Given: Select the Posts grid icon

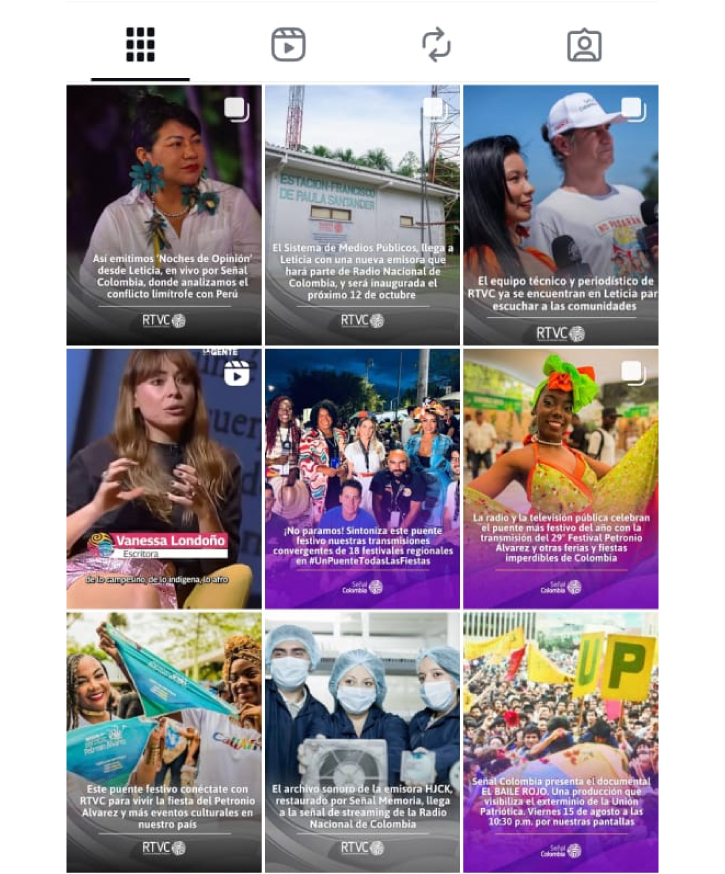Looking at the screenshot, I should click(140, 44).
